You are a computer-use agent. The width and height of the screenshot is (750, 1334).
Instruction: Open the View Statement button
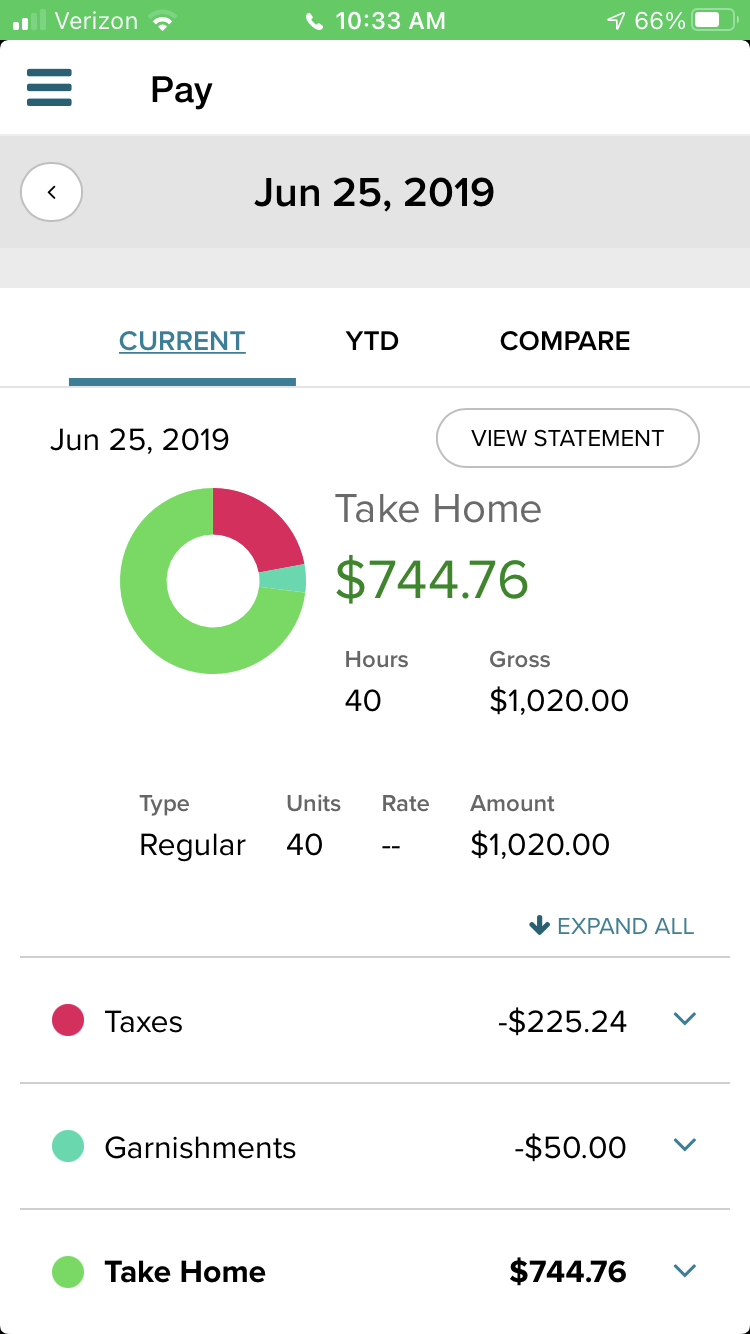[x=567, y=438]
